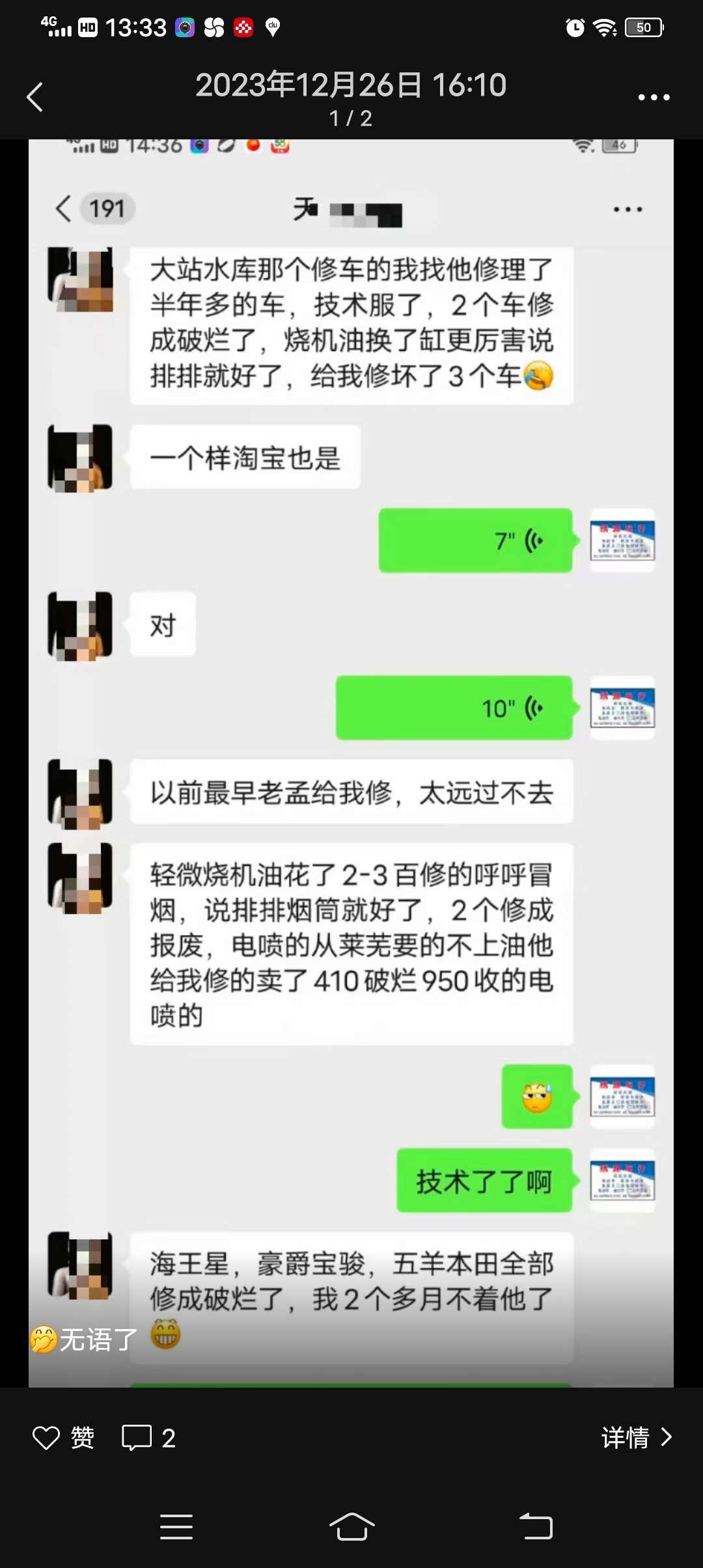703x1568 pixels.
Task: Open the comments with 2 replies
Action: 148,1437
